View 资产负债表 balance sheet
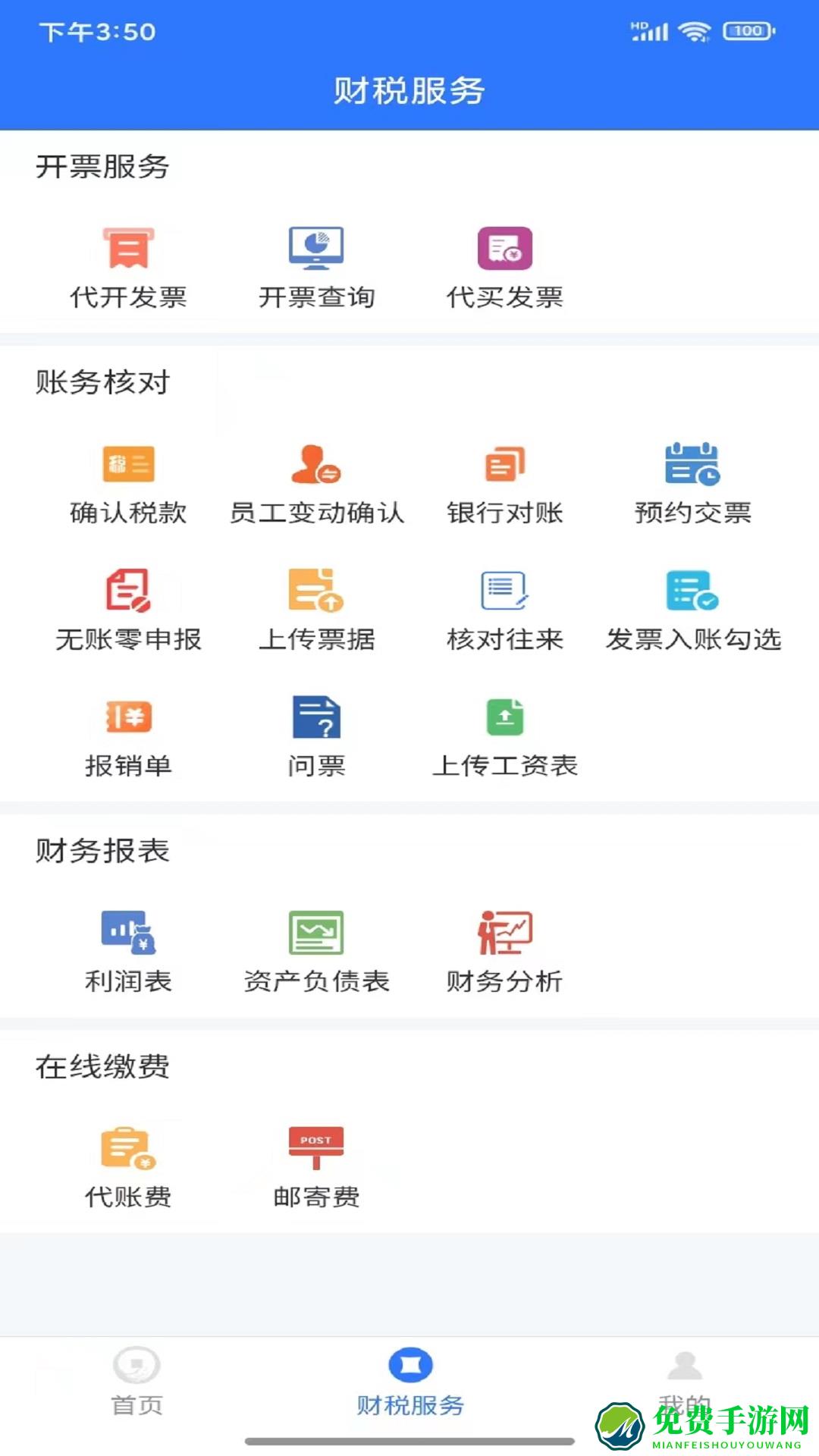This screenshot has height=1456, width=819. pyautogui.click(x=316, y=952)
